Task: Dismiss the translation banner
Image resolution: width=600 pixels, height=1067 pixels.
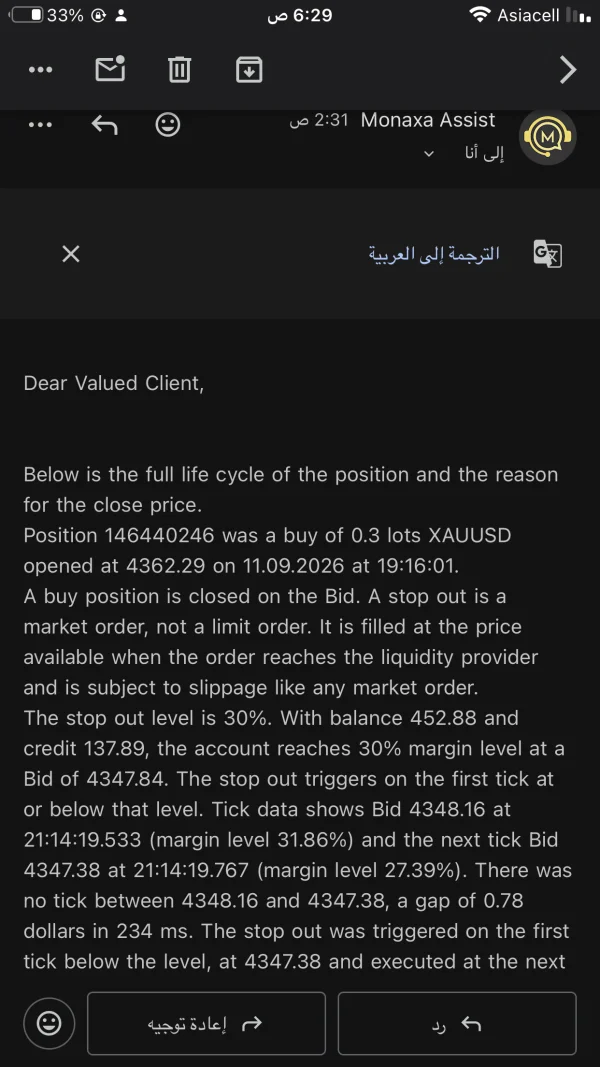Action: [71, 254]
